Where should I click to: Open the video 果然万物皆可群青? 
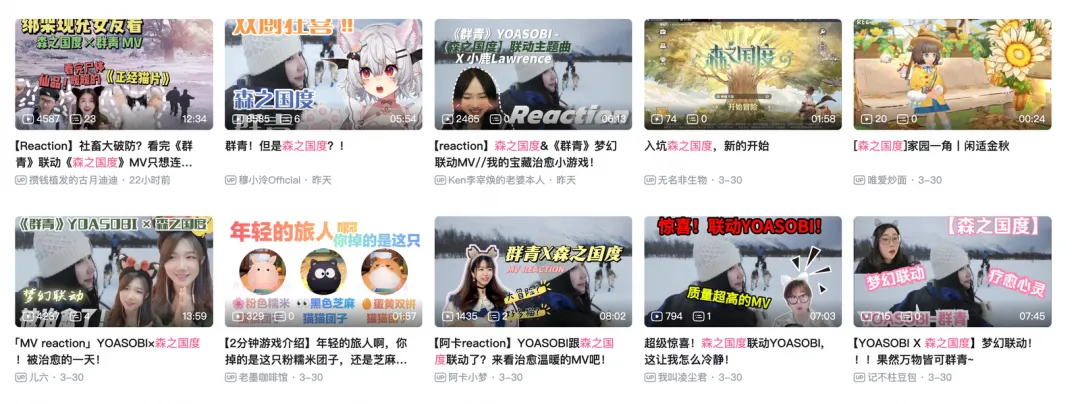[x=952, y=271]
